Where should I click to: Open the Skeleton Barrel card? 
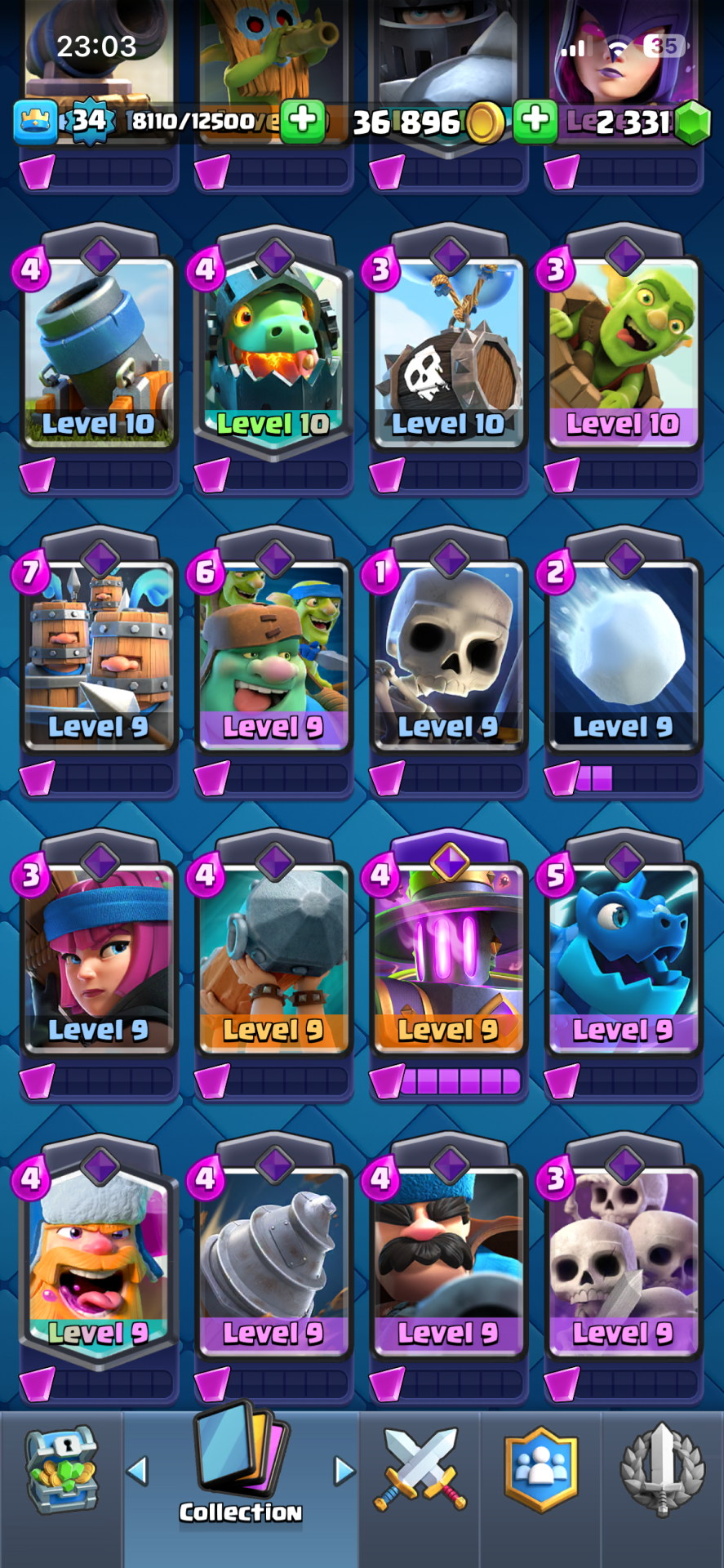(x=448, y=352)
